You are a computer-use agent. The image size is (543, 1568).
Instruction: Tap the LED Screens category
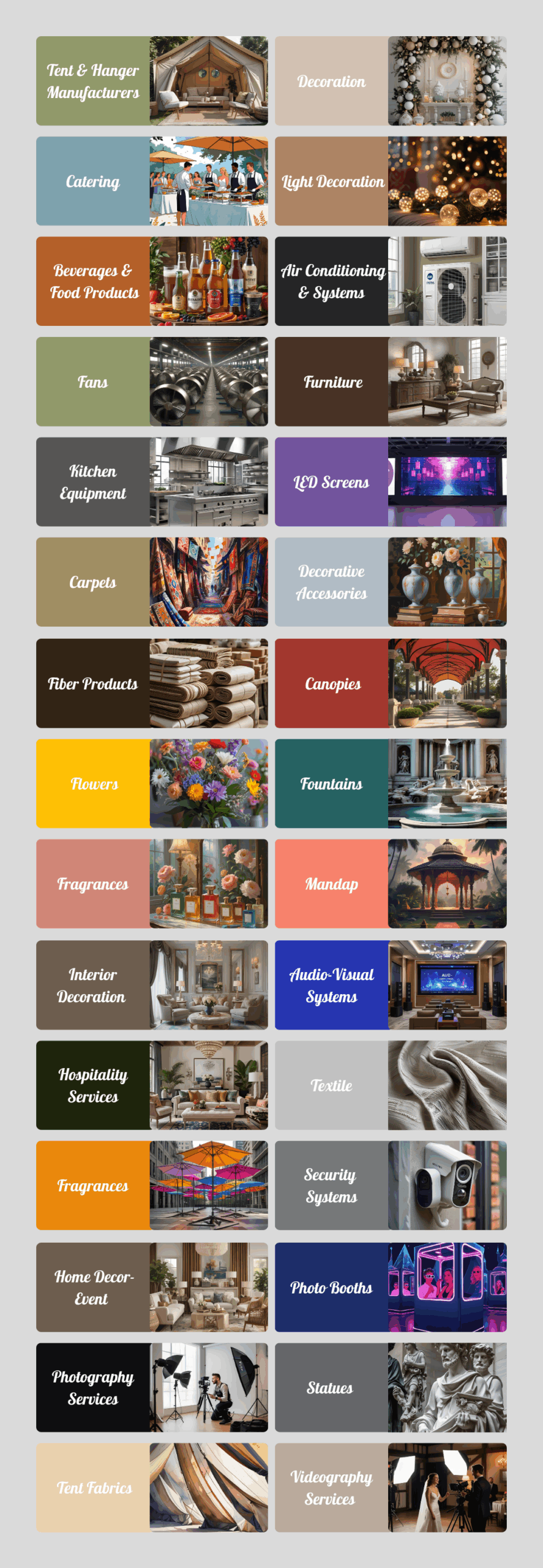pos(391,481)
